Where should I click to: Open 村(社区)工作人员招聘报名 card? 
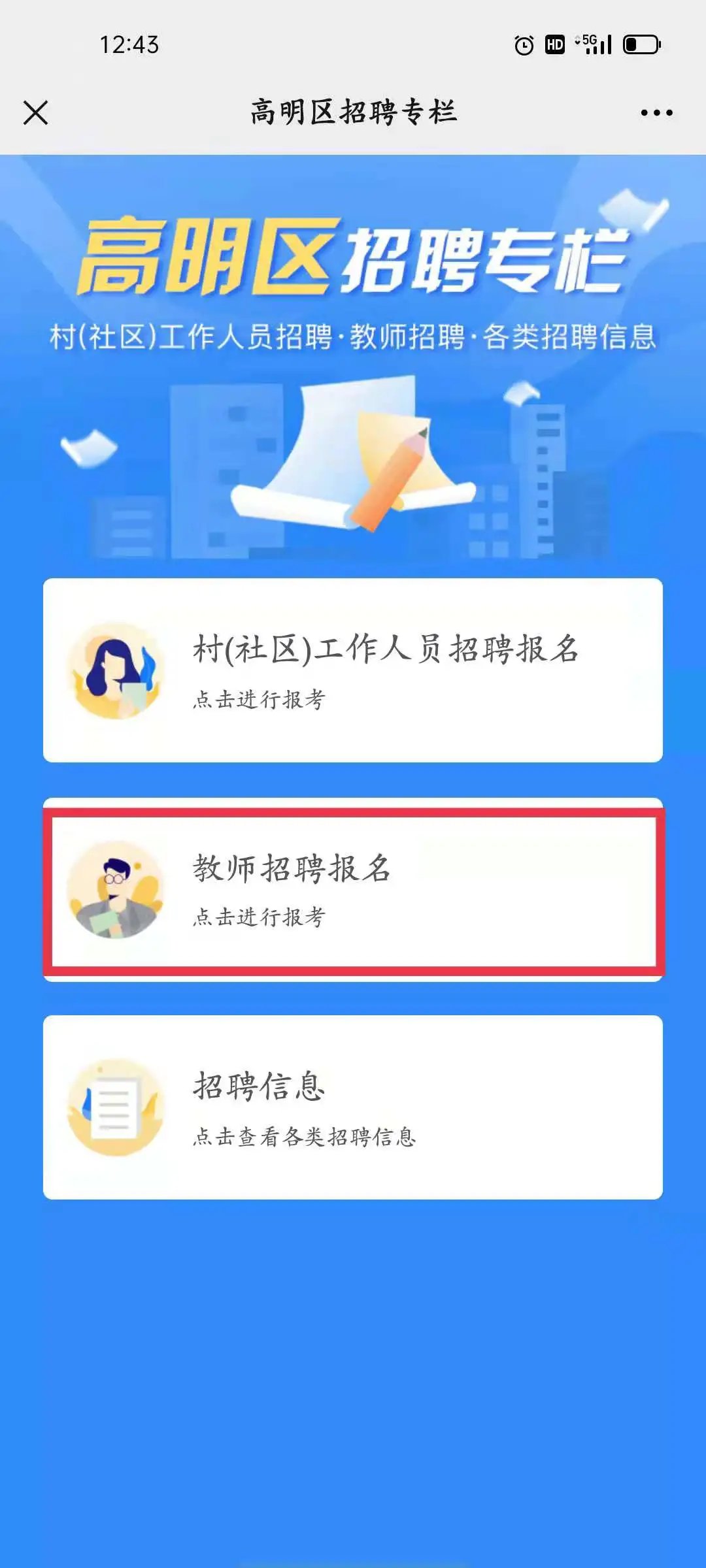click(353, 670)
